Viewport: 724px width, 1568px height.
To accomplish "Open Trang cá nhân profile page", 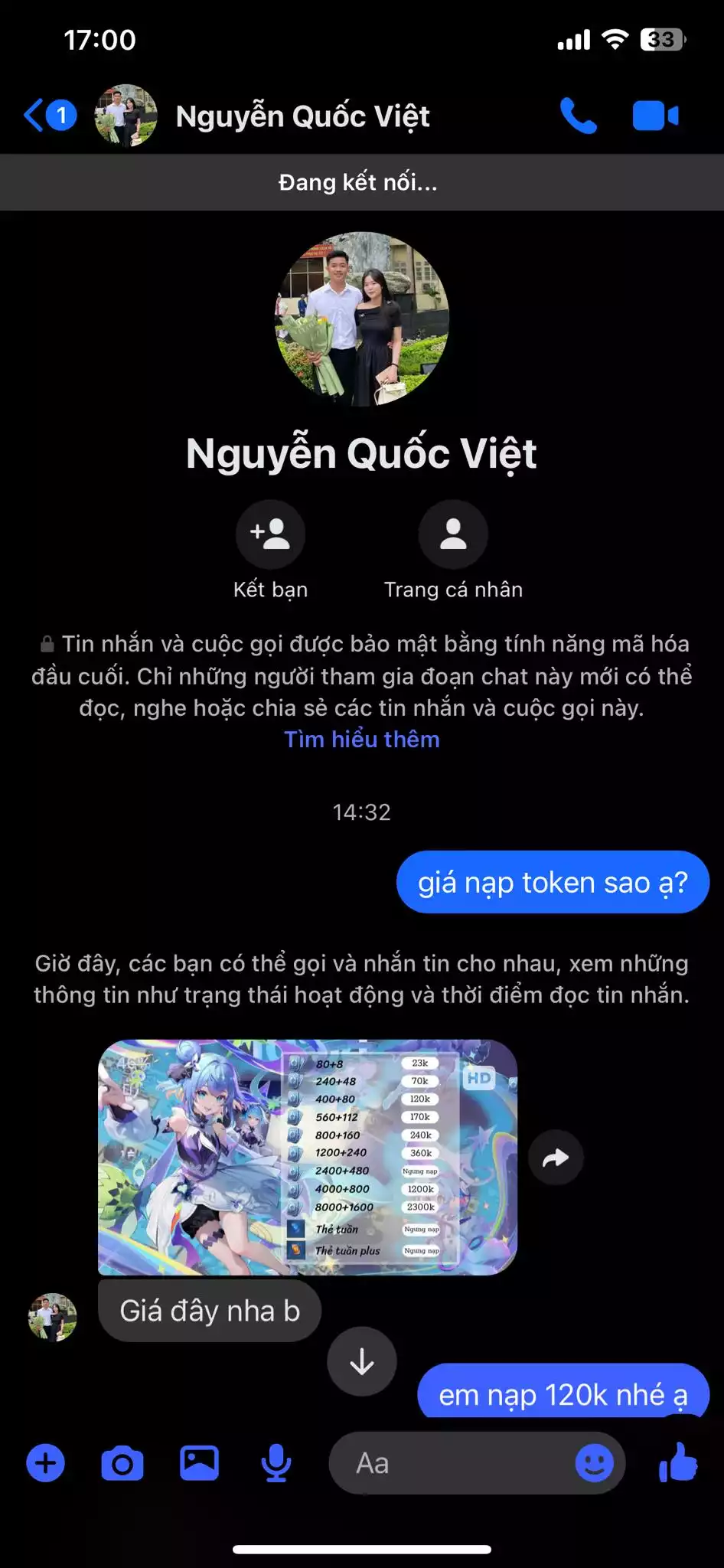I will (x=453, y=534).
